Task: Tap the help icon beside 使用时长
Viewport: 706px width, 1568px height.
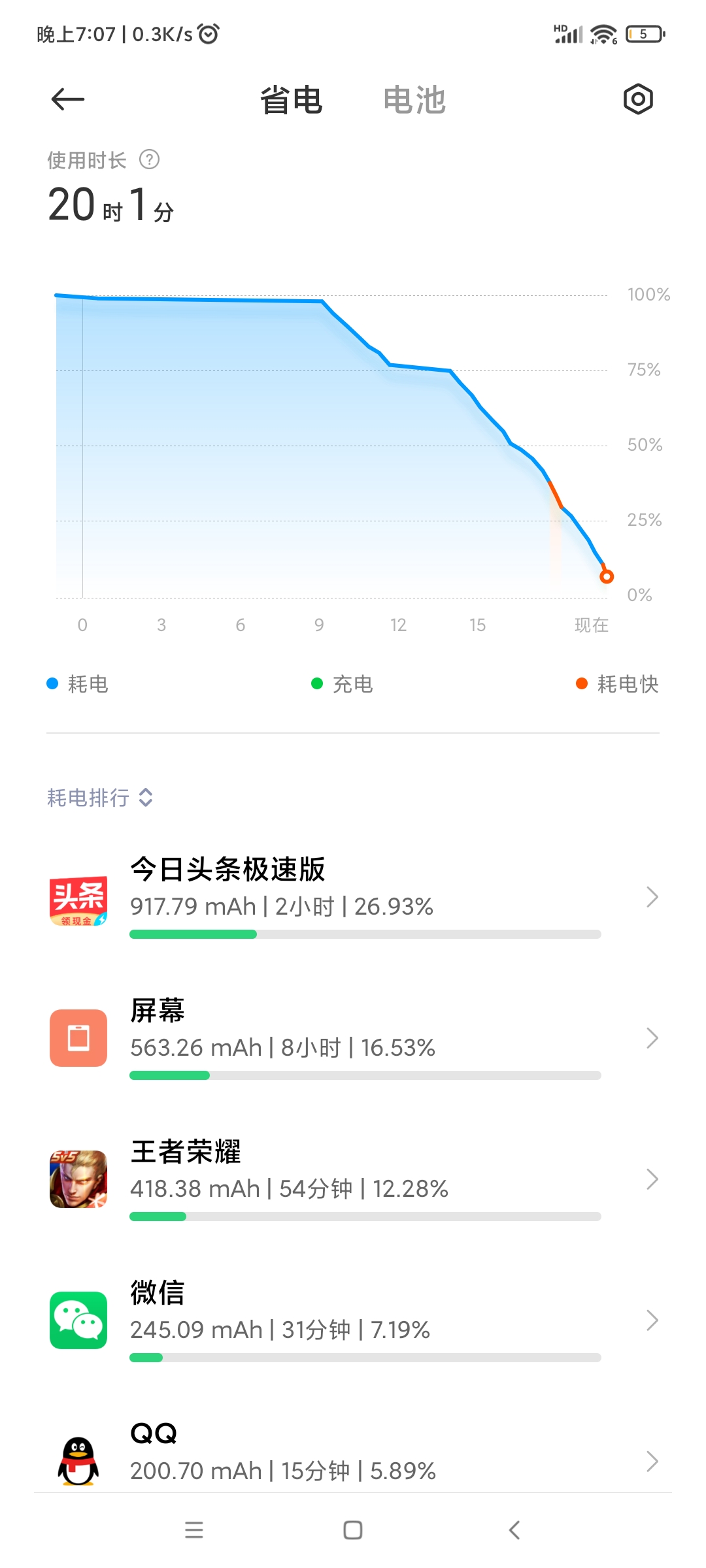Action: point(150,159)
